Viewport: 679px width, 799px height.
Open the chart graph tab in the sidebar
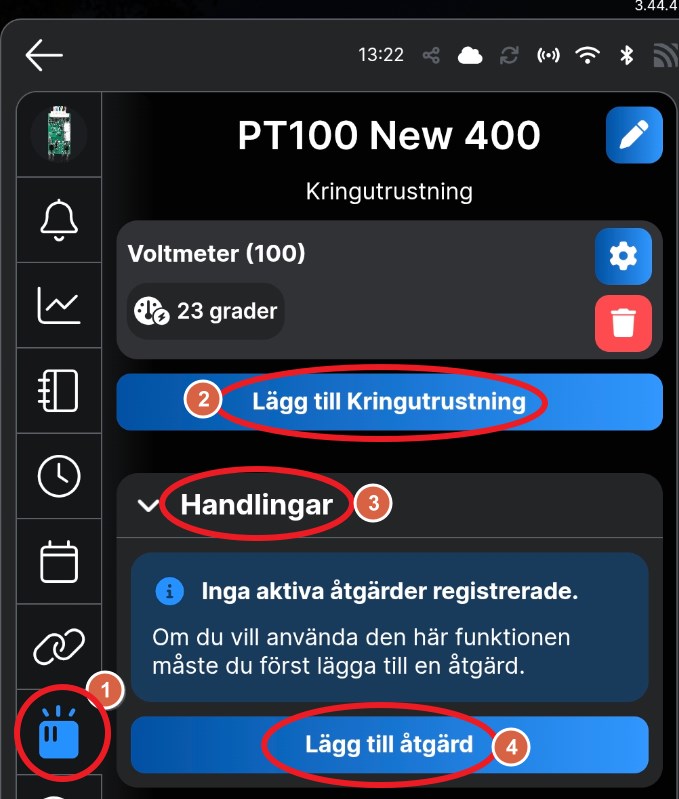[59, 306]
